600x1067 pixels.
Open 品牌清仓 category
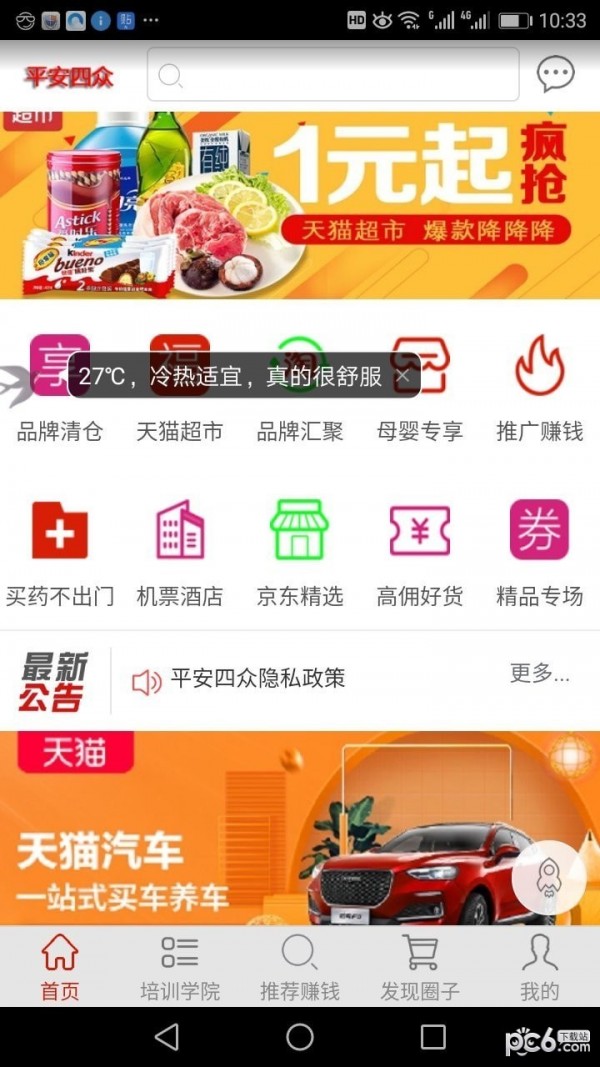pyautogui.click(x=60, y=395)
